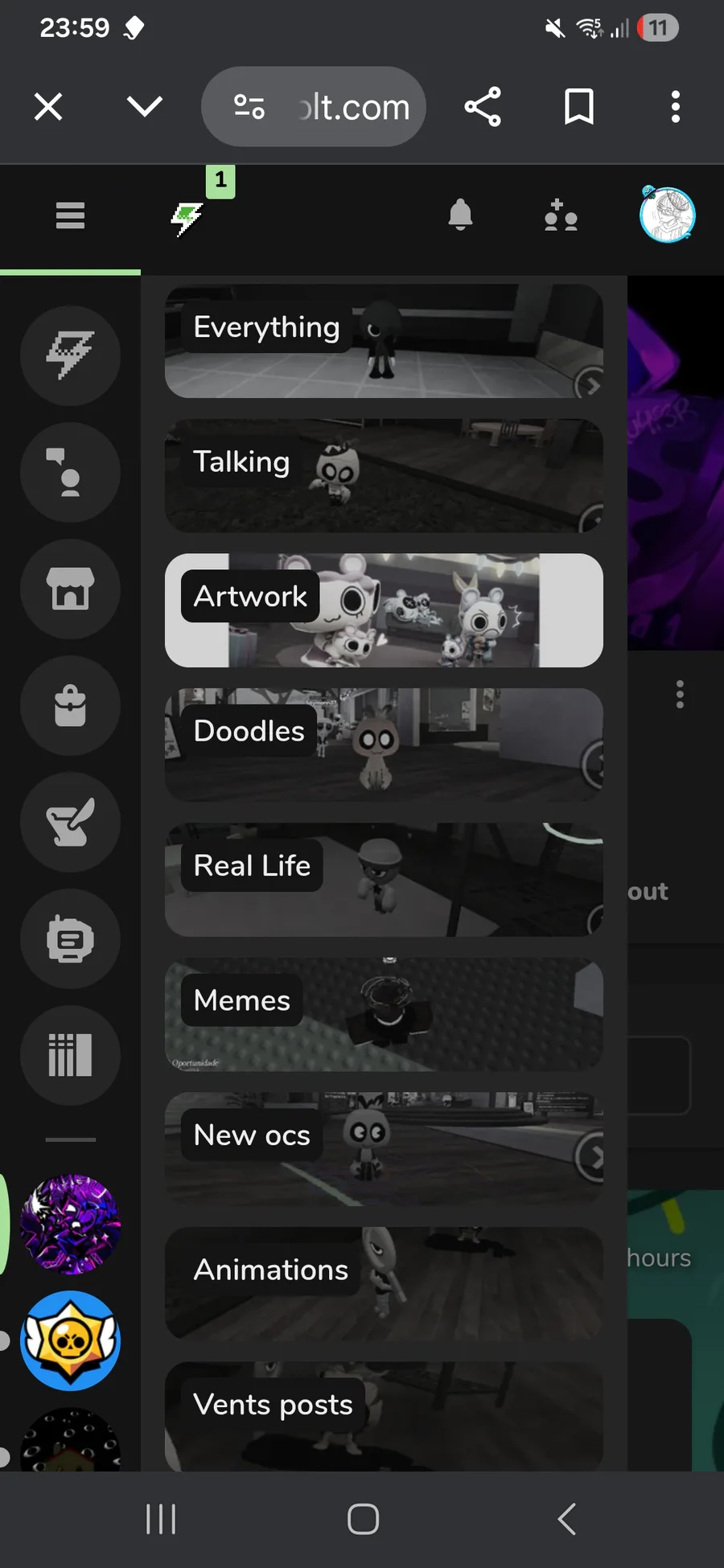This screenshot has width=724, height=1568.
Task: Switch to the Artwork channel
Action: pyautogui.click(x=384, y=610)
